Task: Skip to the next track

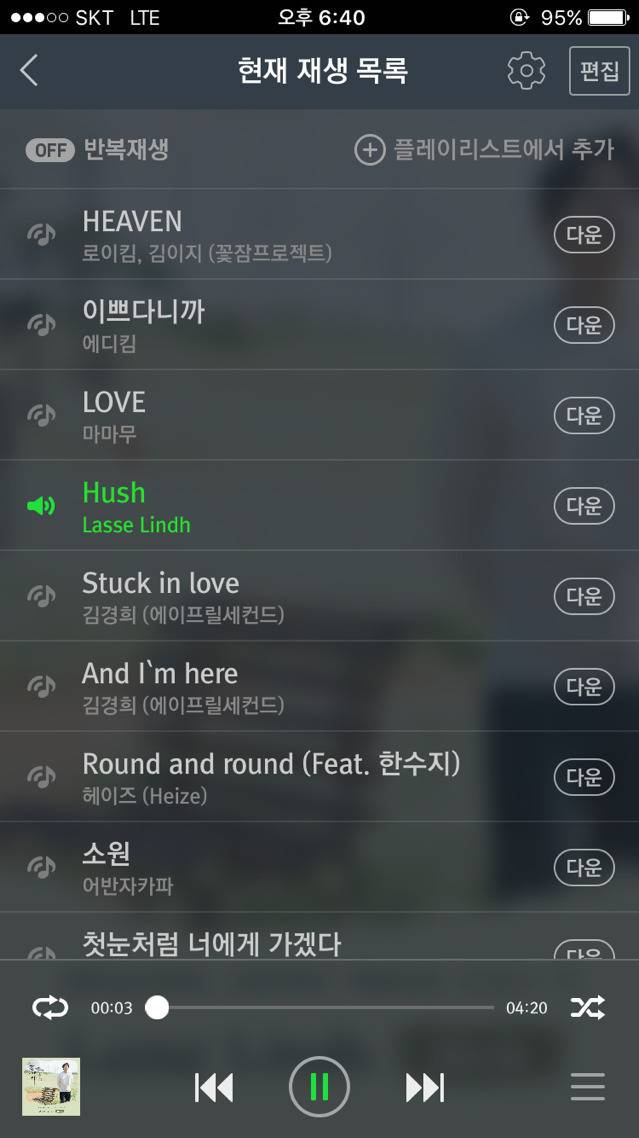Action: click(424, 1087)
